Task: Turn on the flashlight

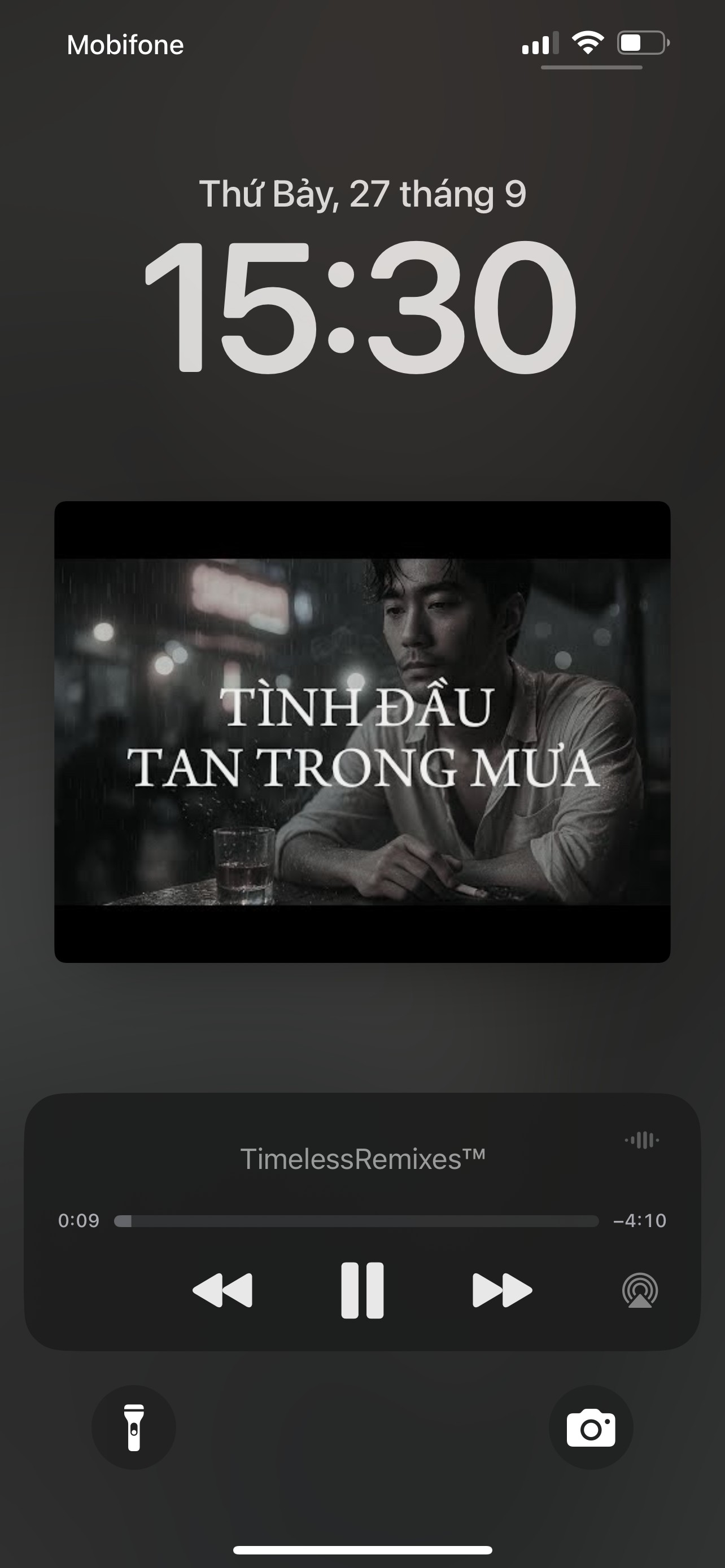Action: tap(134, 1427)
